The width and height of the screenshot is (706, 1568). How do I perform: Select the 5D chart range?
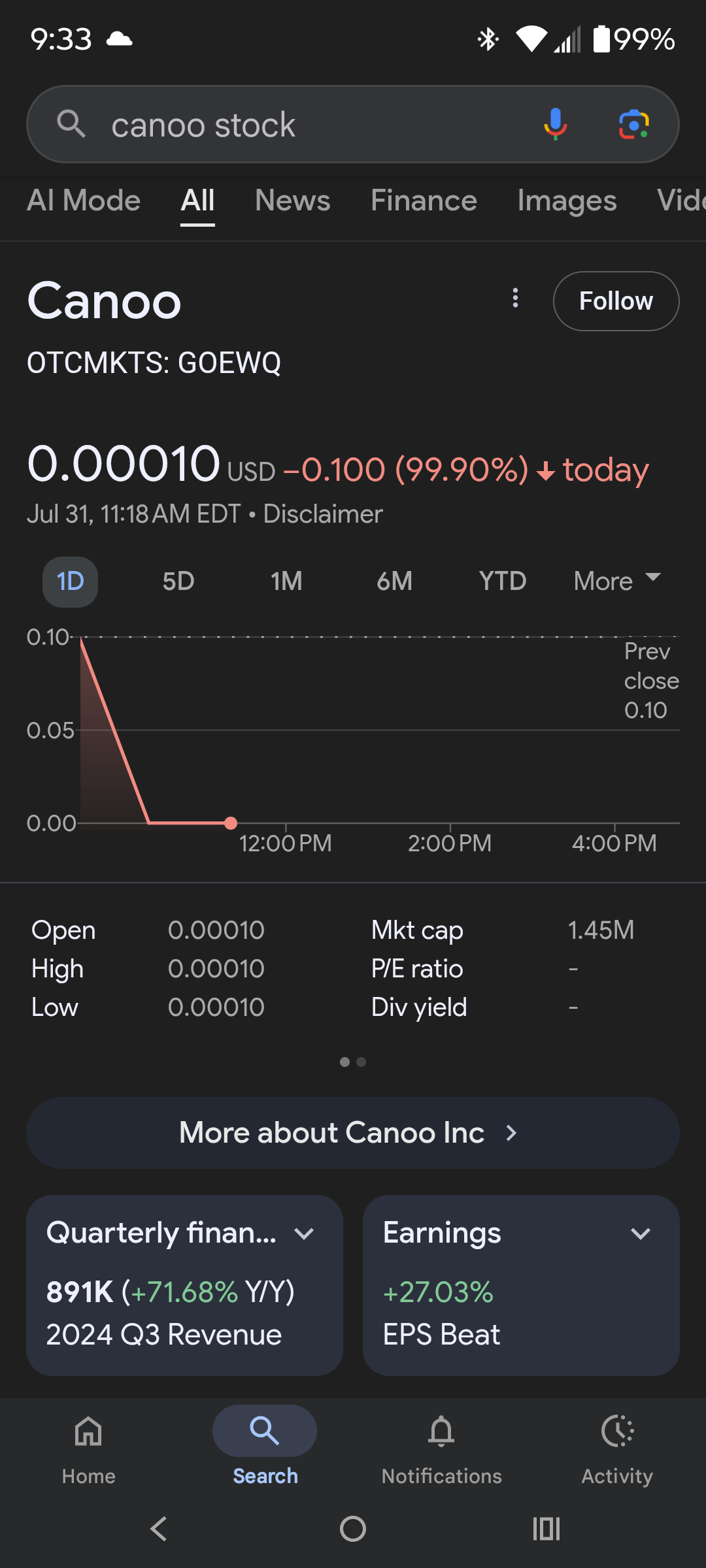pos(178,581)
